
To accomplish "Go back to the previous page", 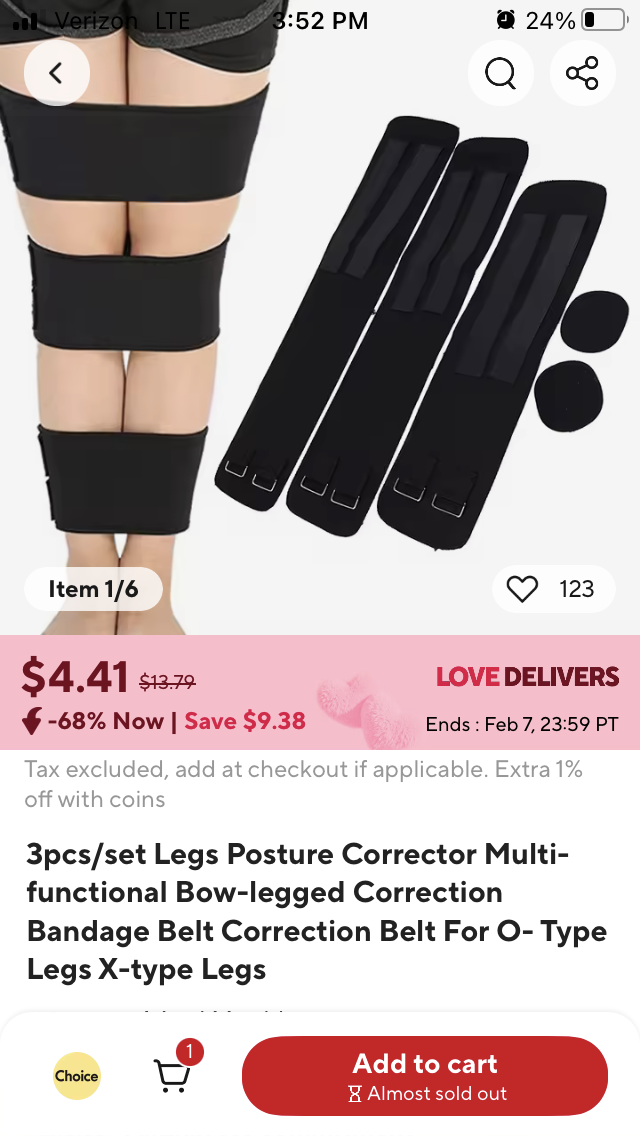I will click(57, 73).
